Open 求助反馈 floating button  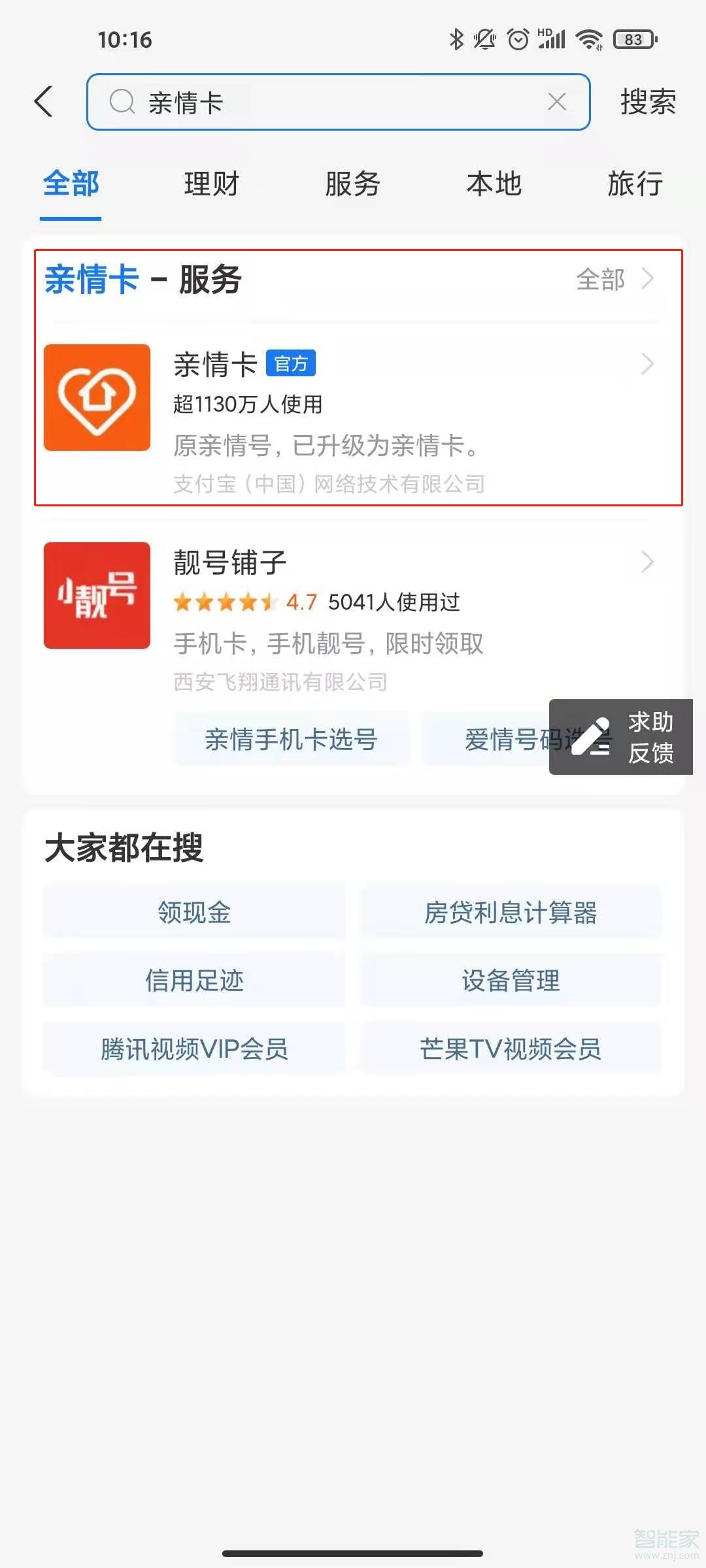(621, 737)
